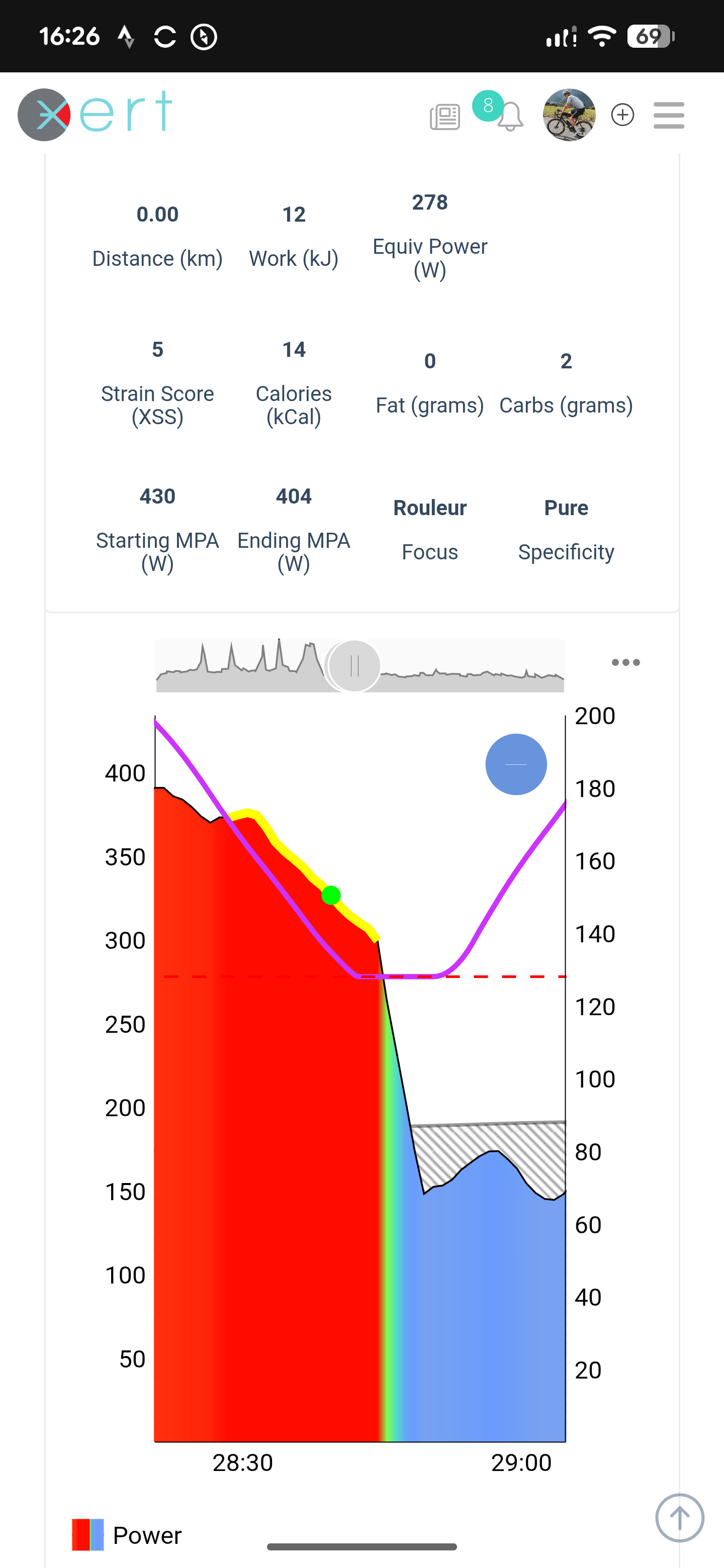Open the chart options ellipsis

[x=625, y=662]
